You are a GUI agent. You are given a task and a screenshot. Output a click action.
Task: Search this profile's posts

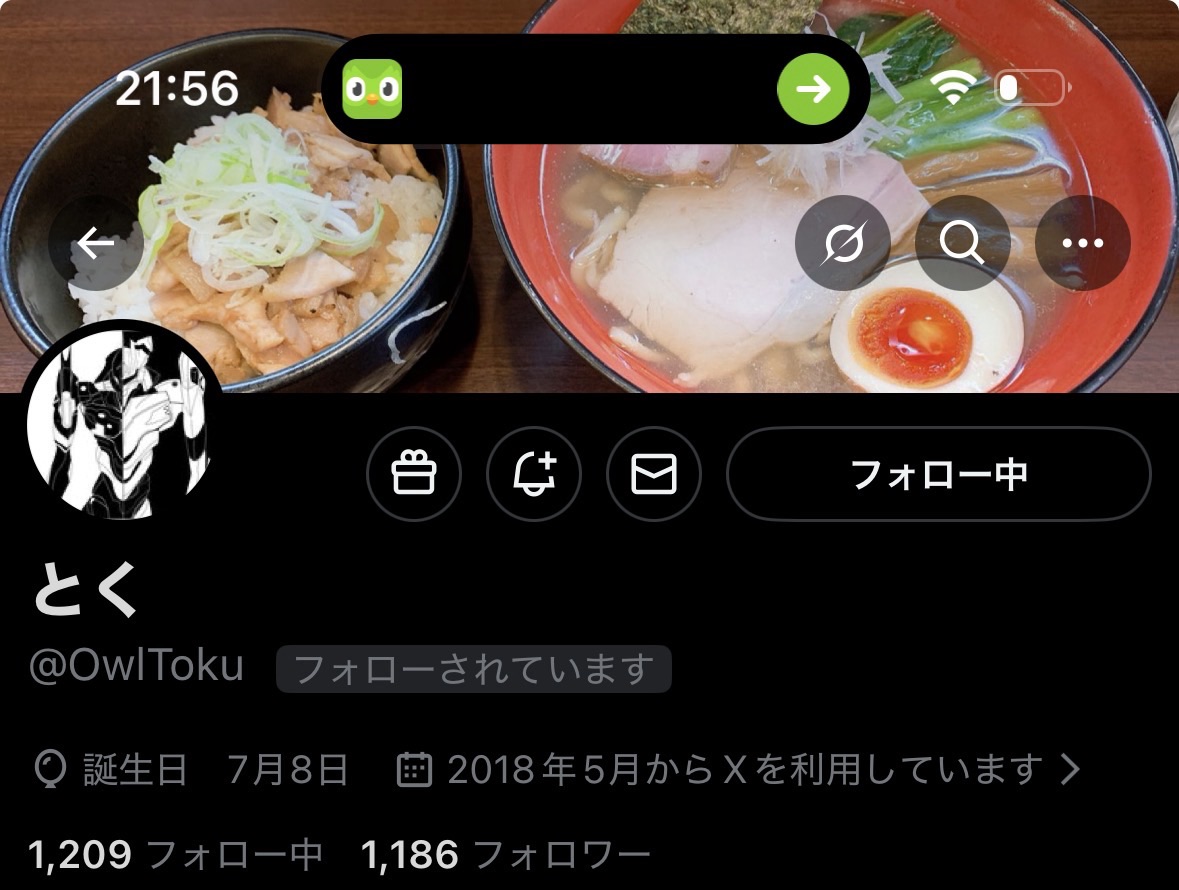962,243
